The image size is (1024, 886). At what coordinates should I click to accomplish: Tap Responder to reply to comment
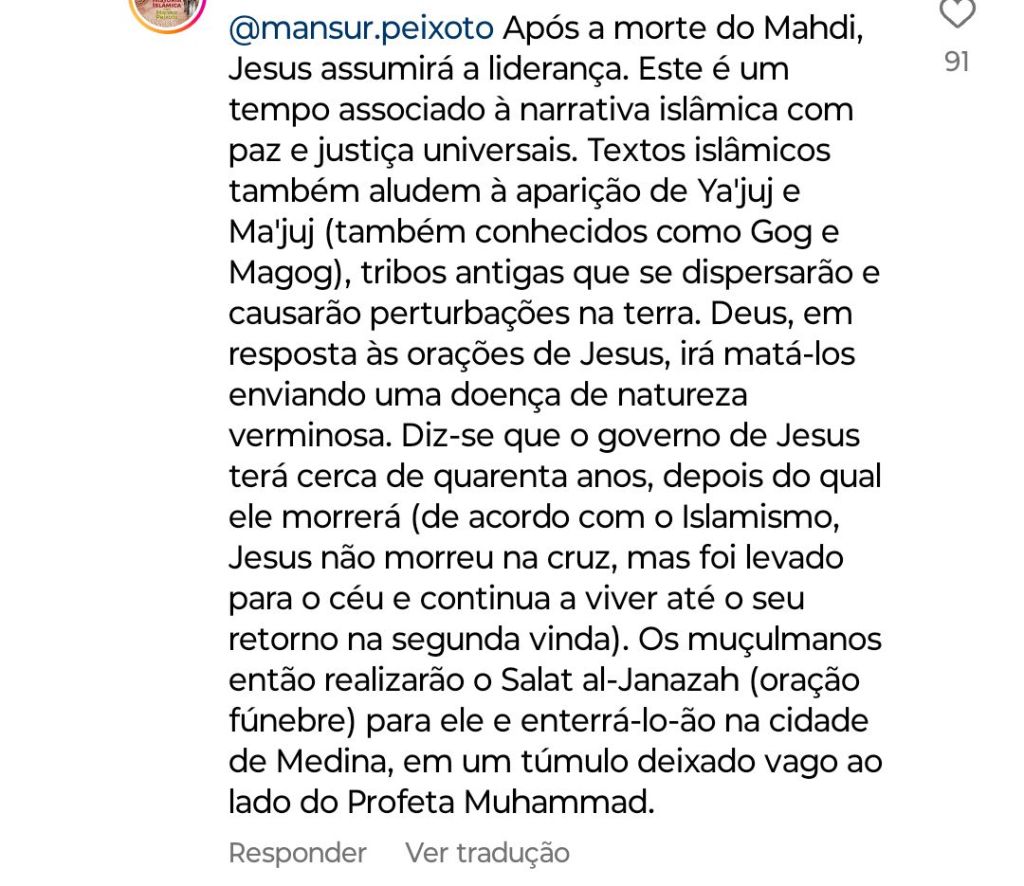click(x=297, y=853)
